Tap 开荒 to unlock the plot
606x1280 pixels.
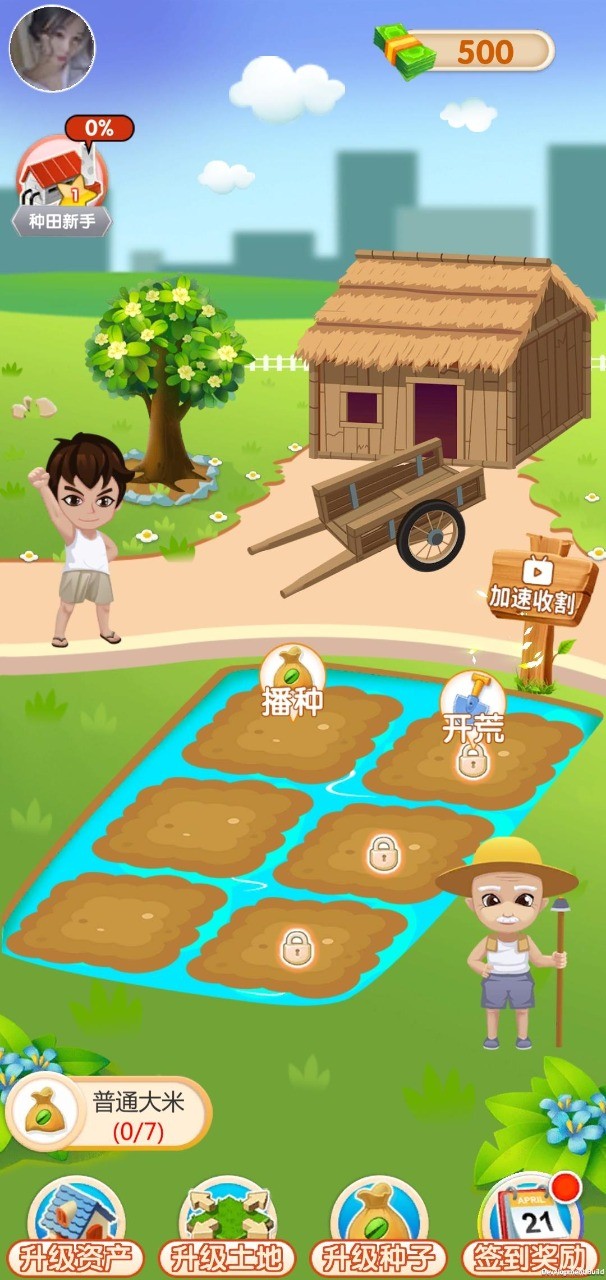472,712
